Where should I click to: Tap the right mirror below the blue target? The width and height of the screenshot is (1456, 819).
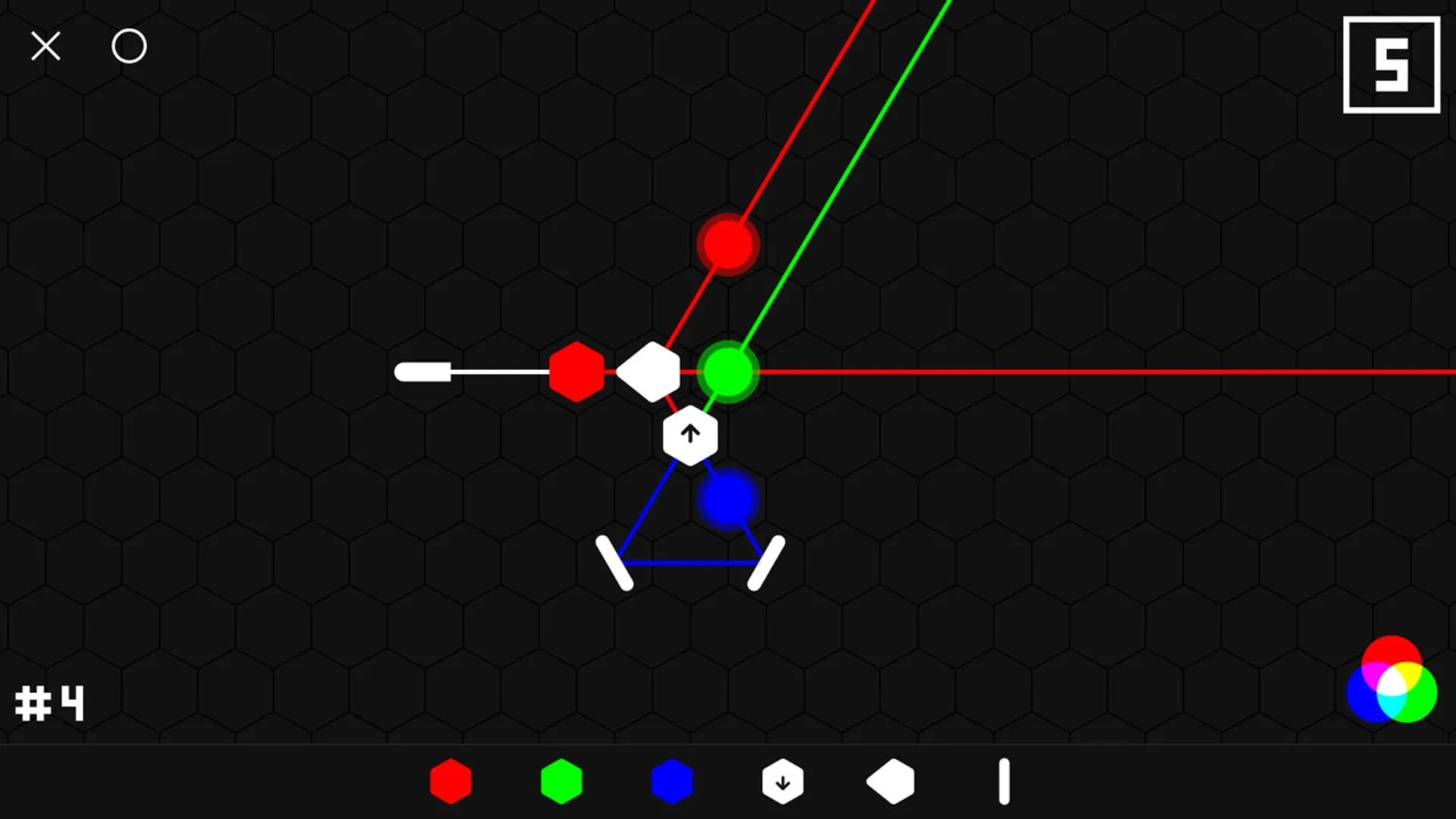(x=766, y=563)
